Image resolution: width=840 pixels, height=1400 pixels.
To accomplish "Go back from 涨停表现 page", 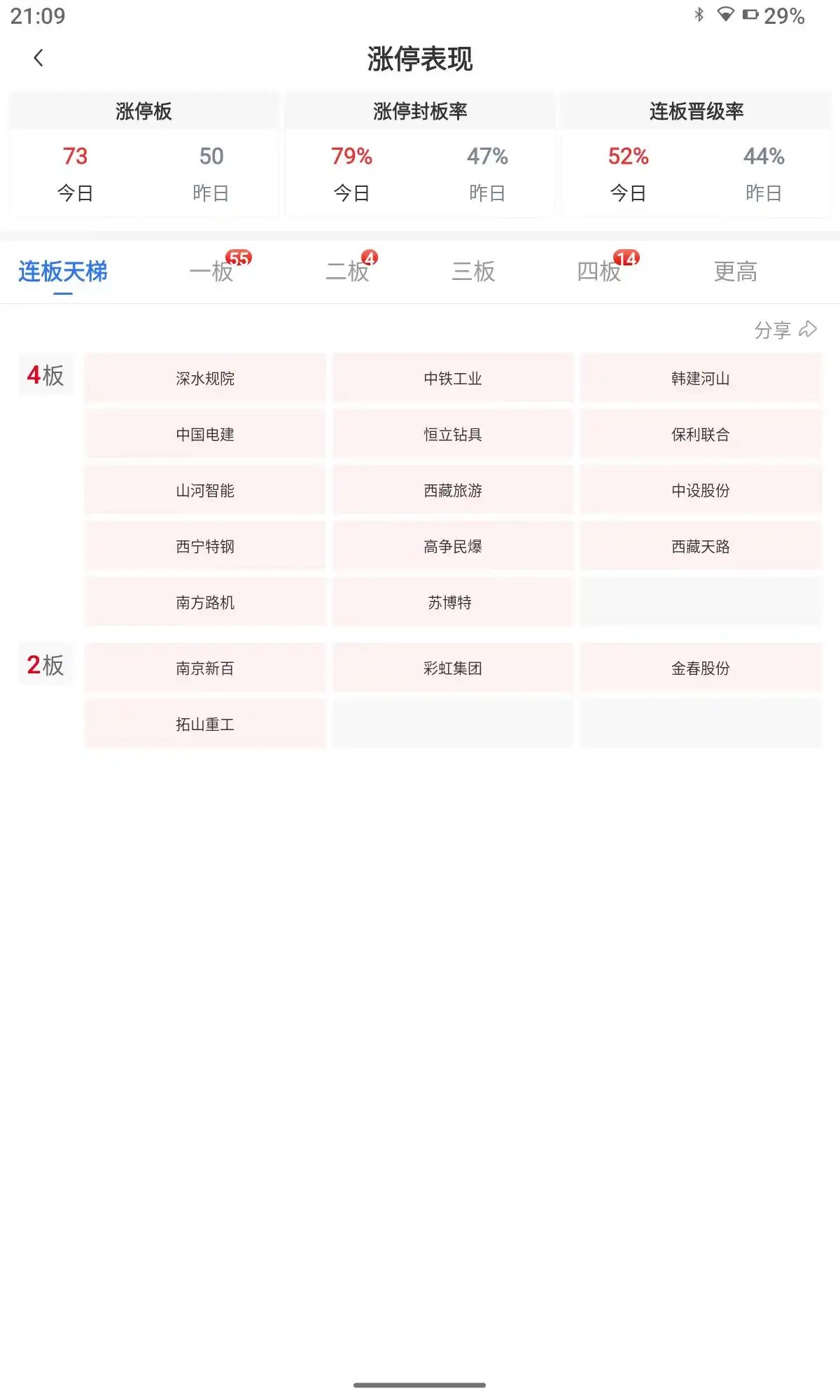I will (x=38, y=58).
